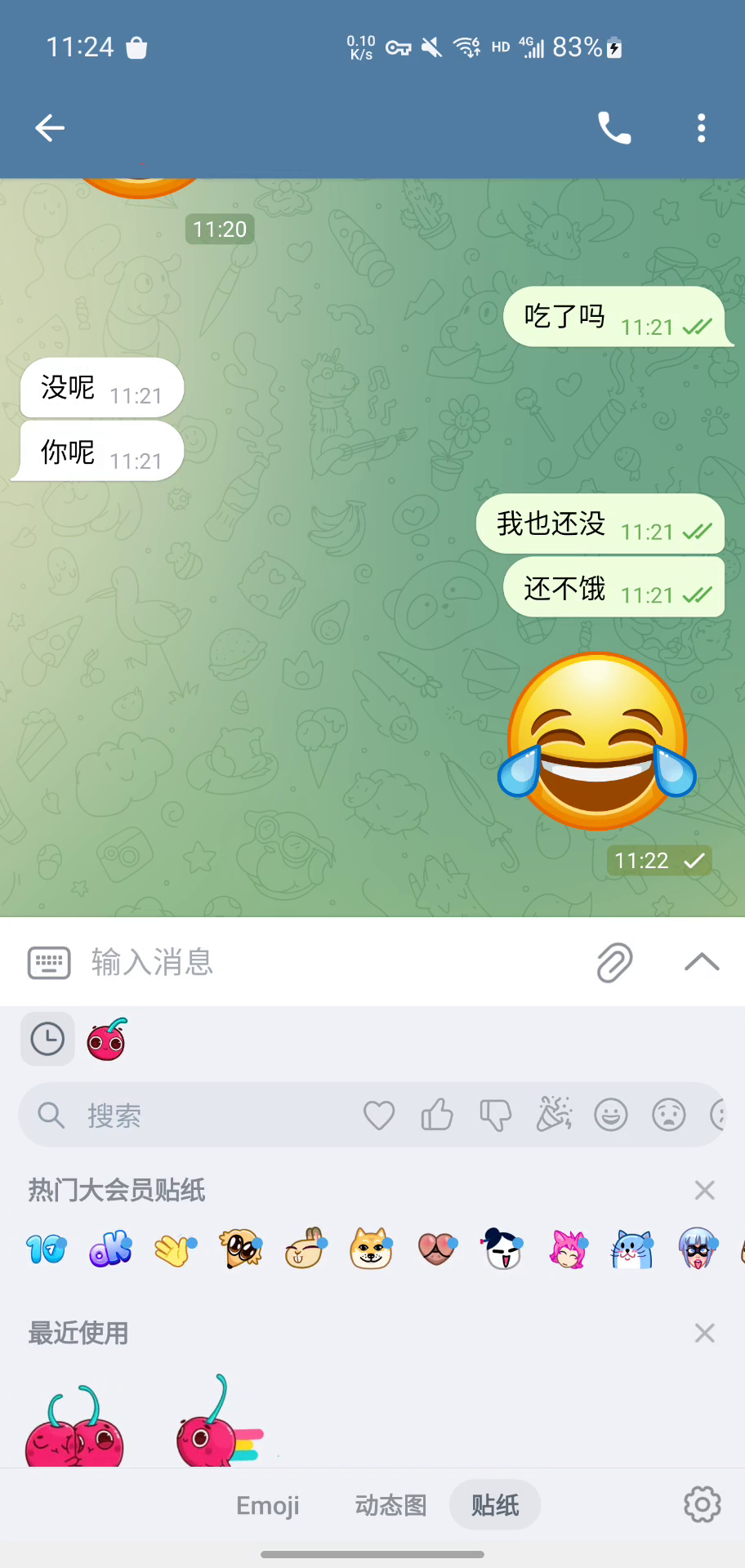Screen dimensions: 745x1568
Task: Open the three-dot overflow menu
Action: pos(701,128)
